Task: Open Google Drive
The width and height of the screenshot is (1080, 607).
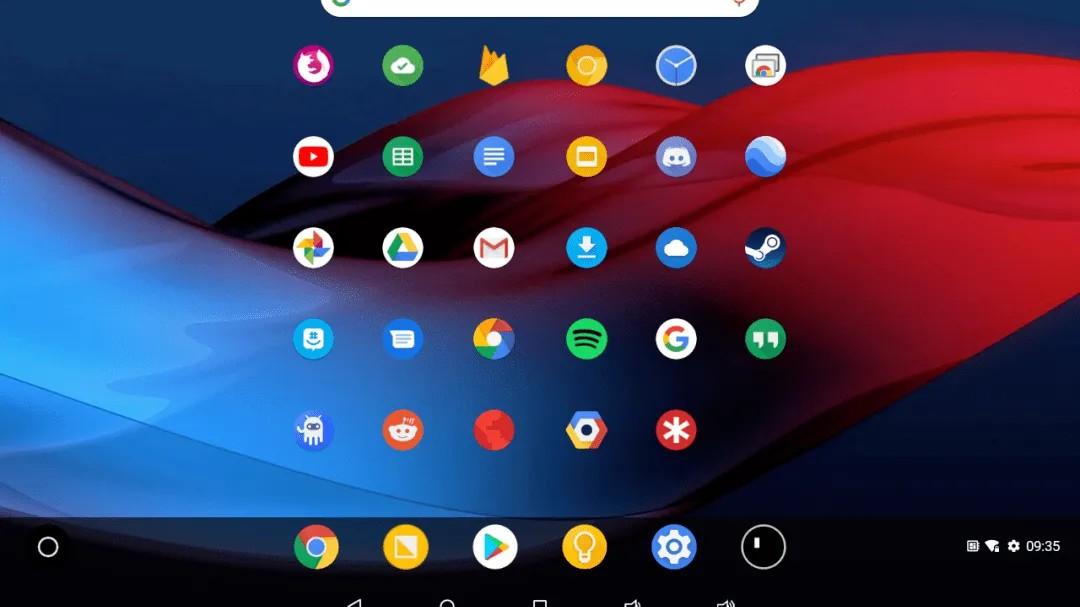Action: (403, 248)
